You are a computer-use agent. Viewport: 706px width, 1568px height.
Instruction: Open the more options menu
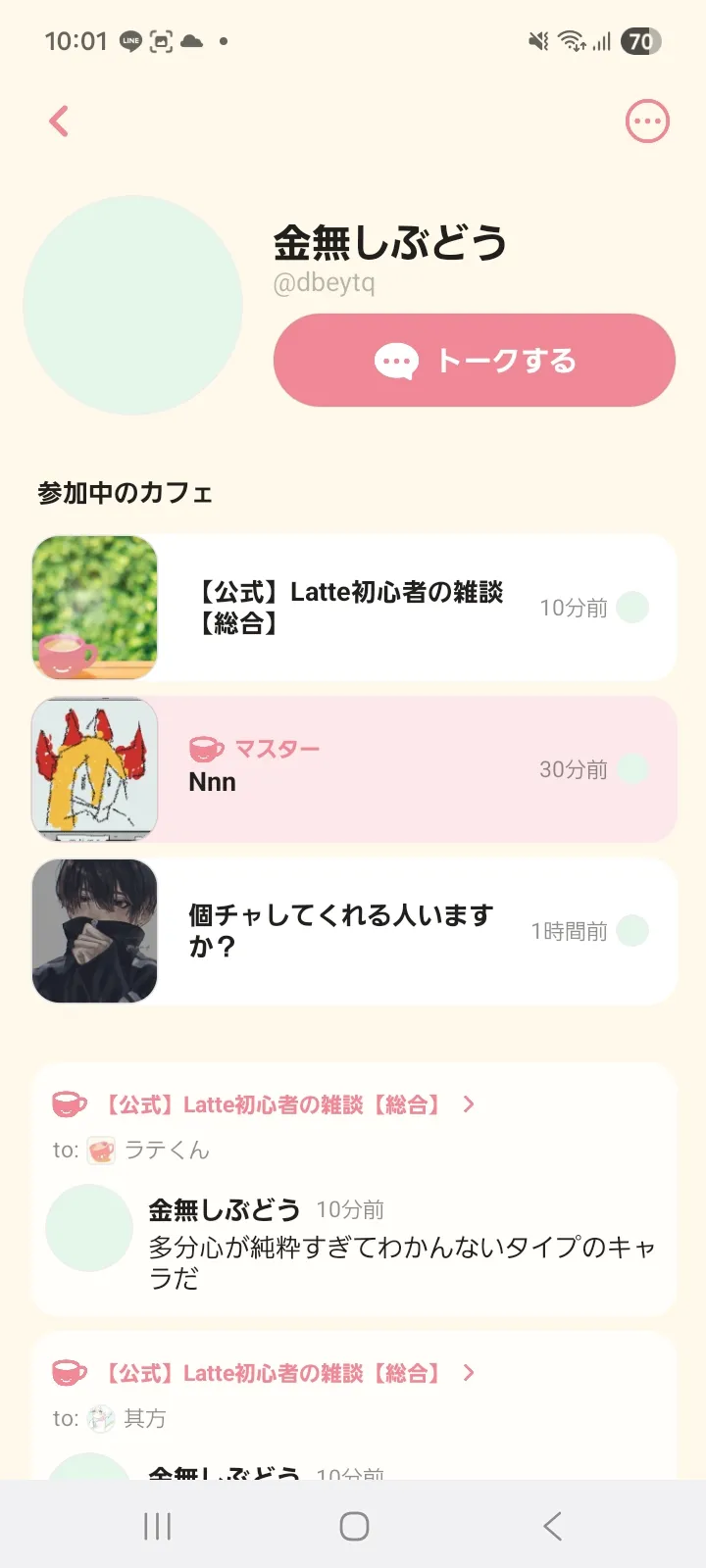coord(647,122)
